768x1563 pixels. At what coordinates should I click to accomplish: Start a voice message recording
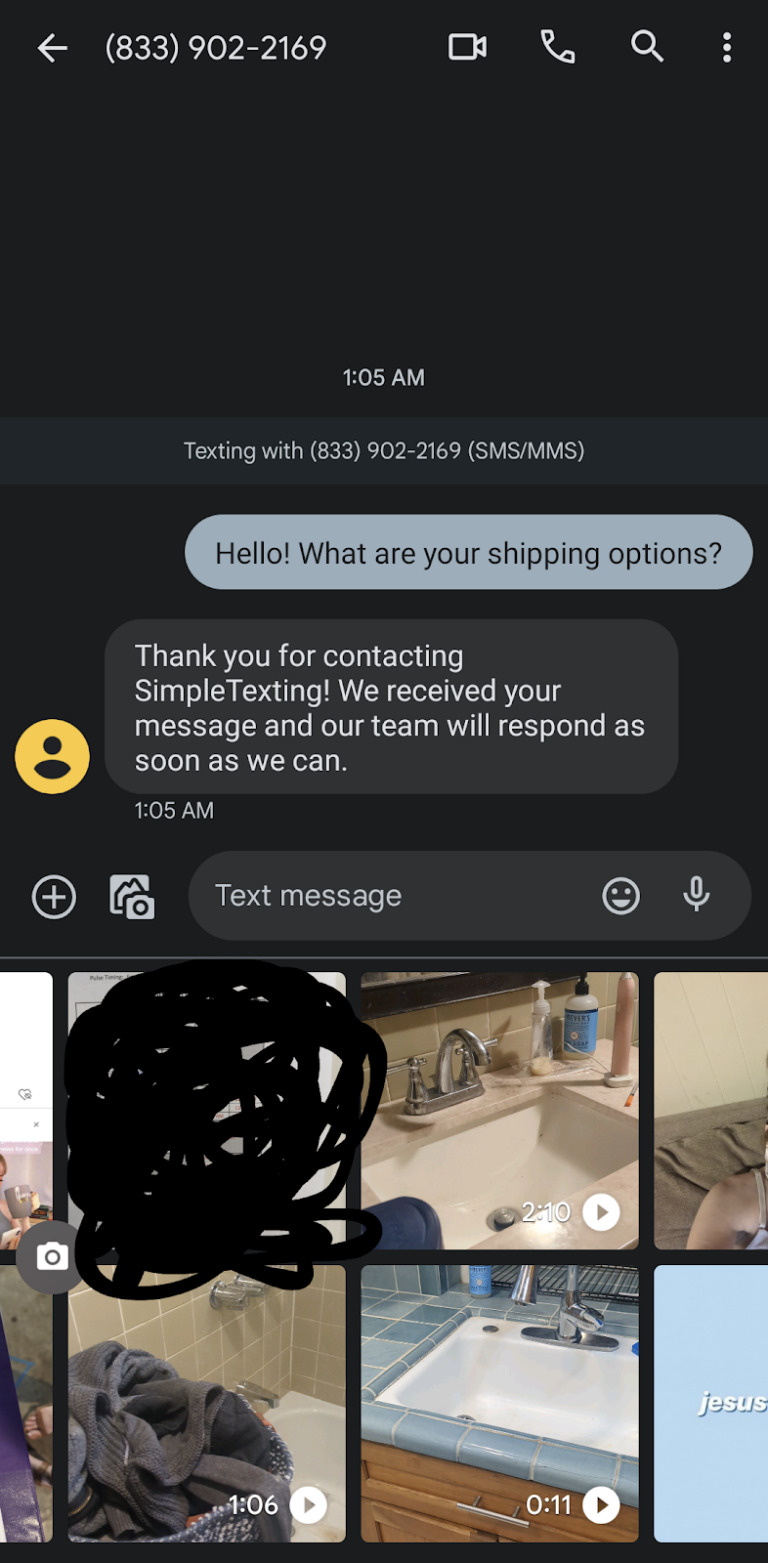pos(697,896)
